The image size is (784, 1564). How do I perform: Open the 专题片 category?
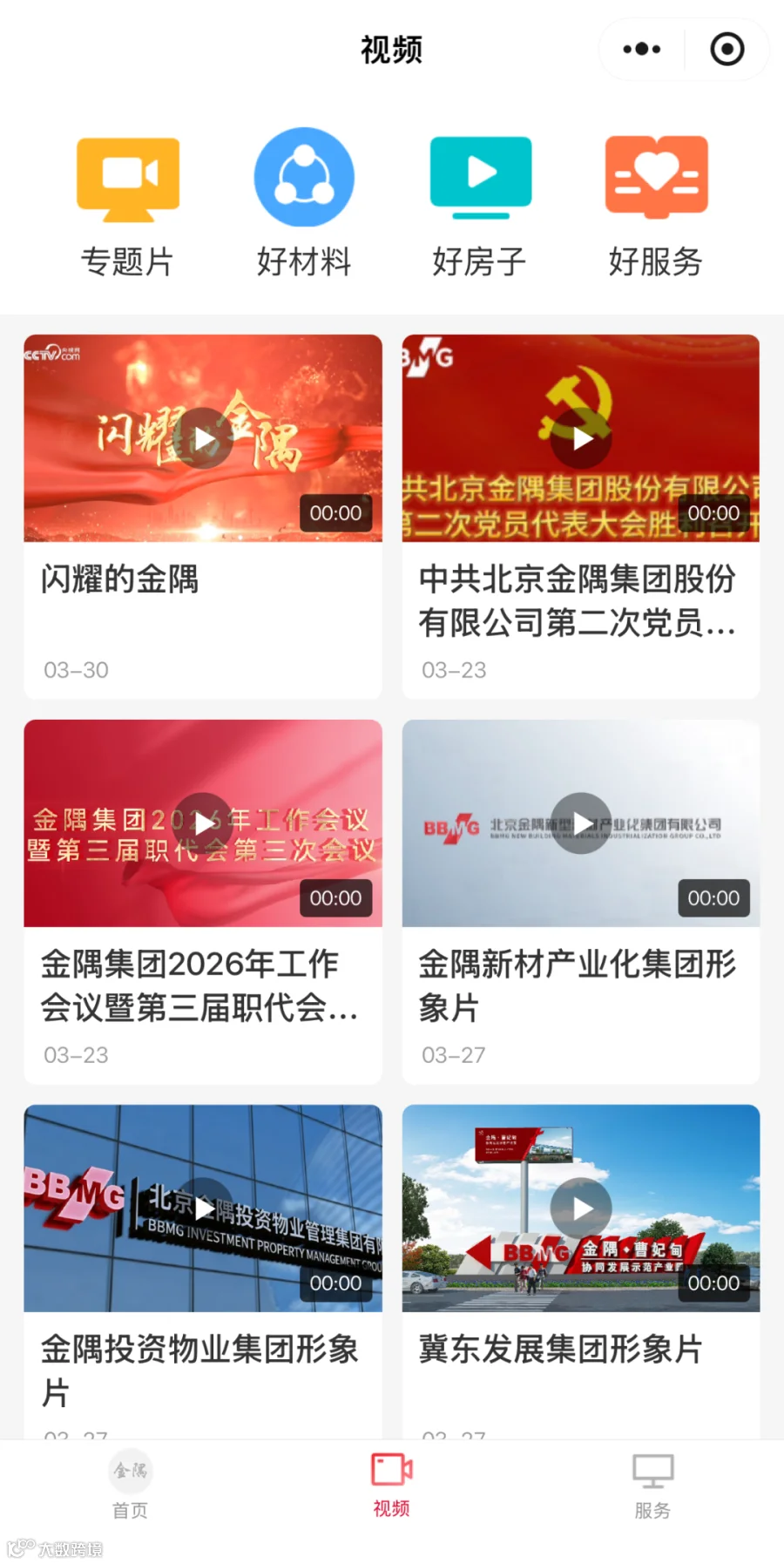click(128, 206)
